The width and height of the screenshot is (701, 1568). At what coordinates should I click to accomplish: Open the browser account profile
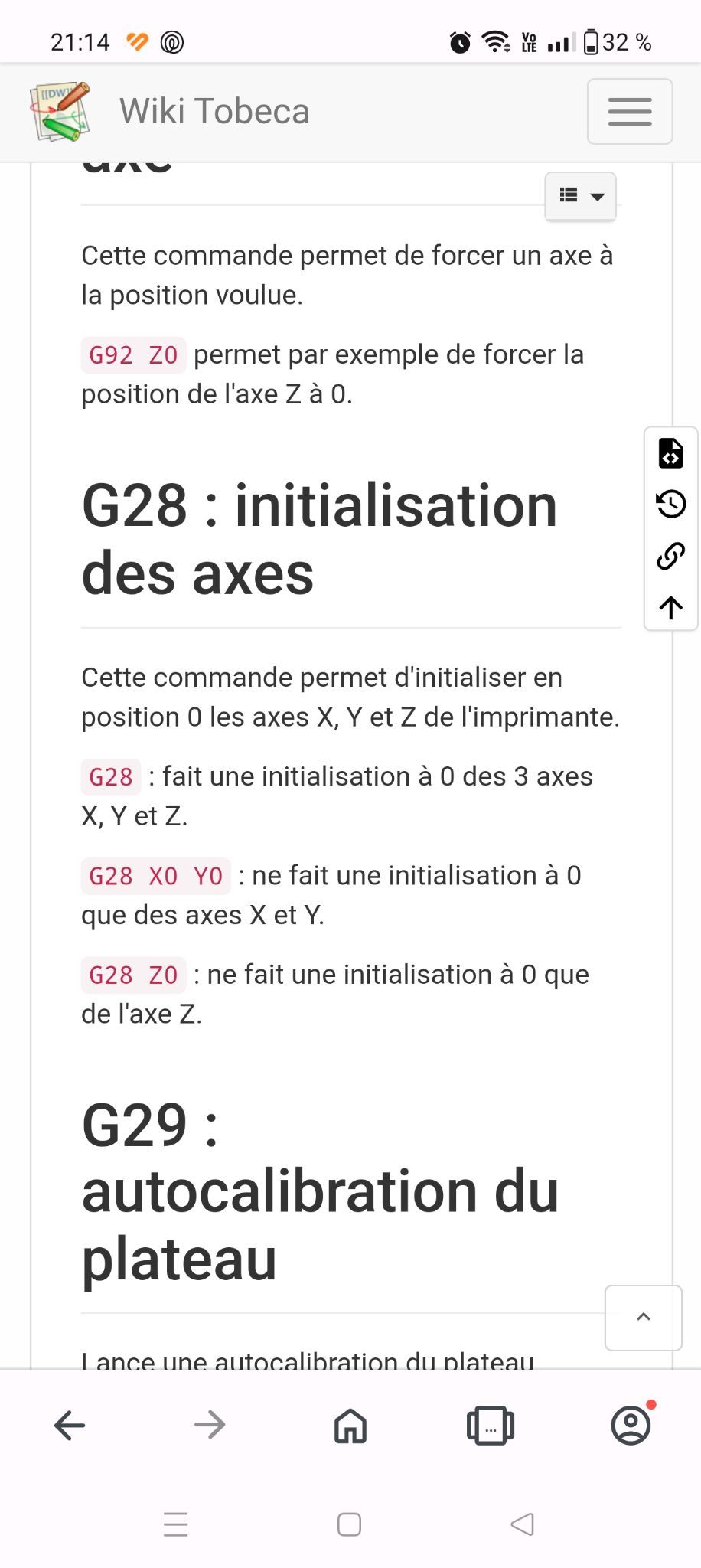point(631,1424)
